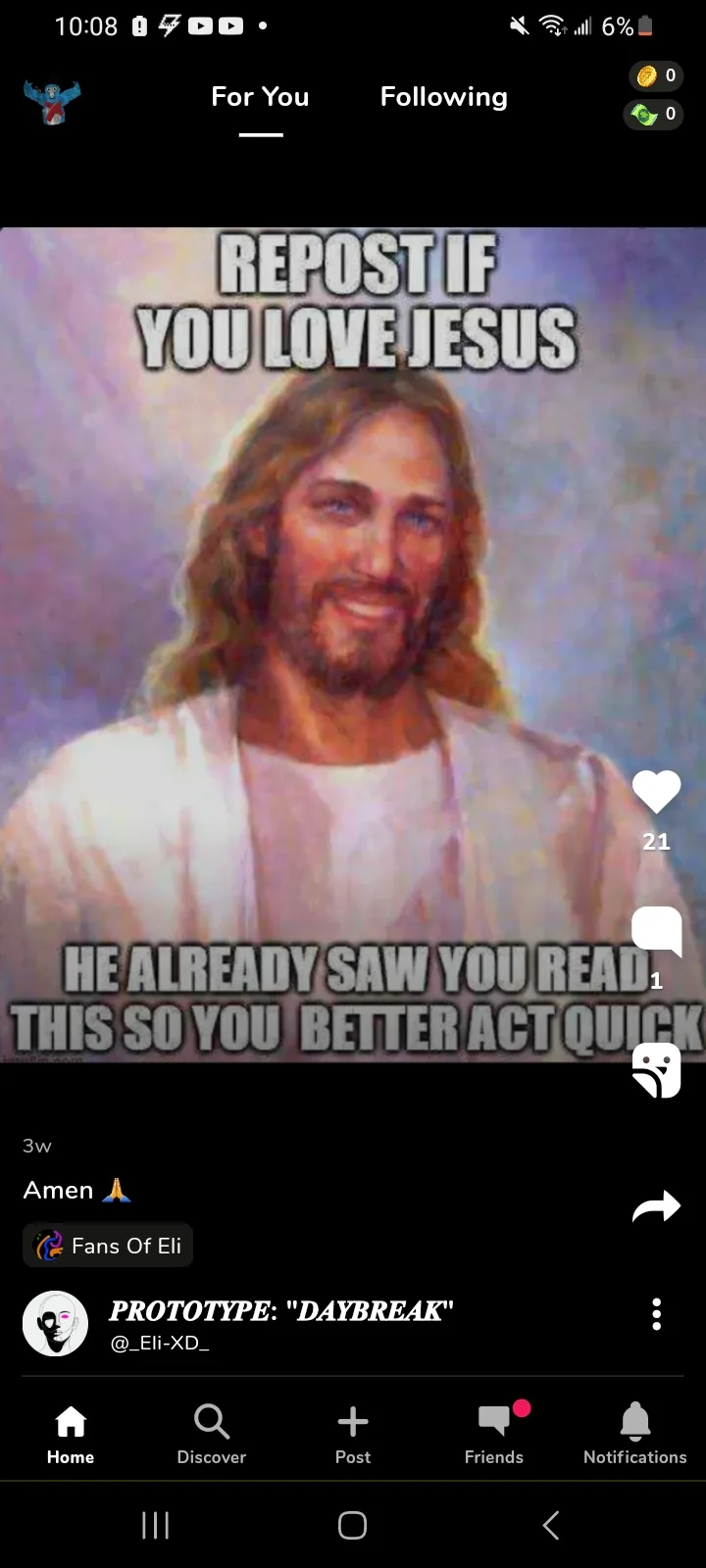Open the post's three-dot overflow menu
Screen dimensions: 706x1568
tap(656, 1314)
